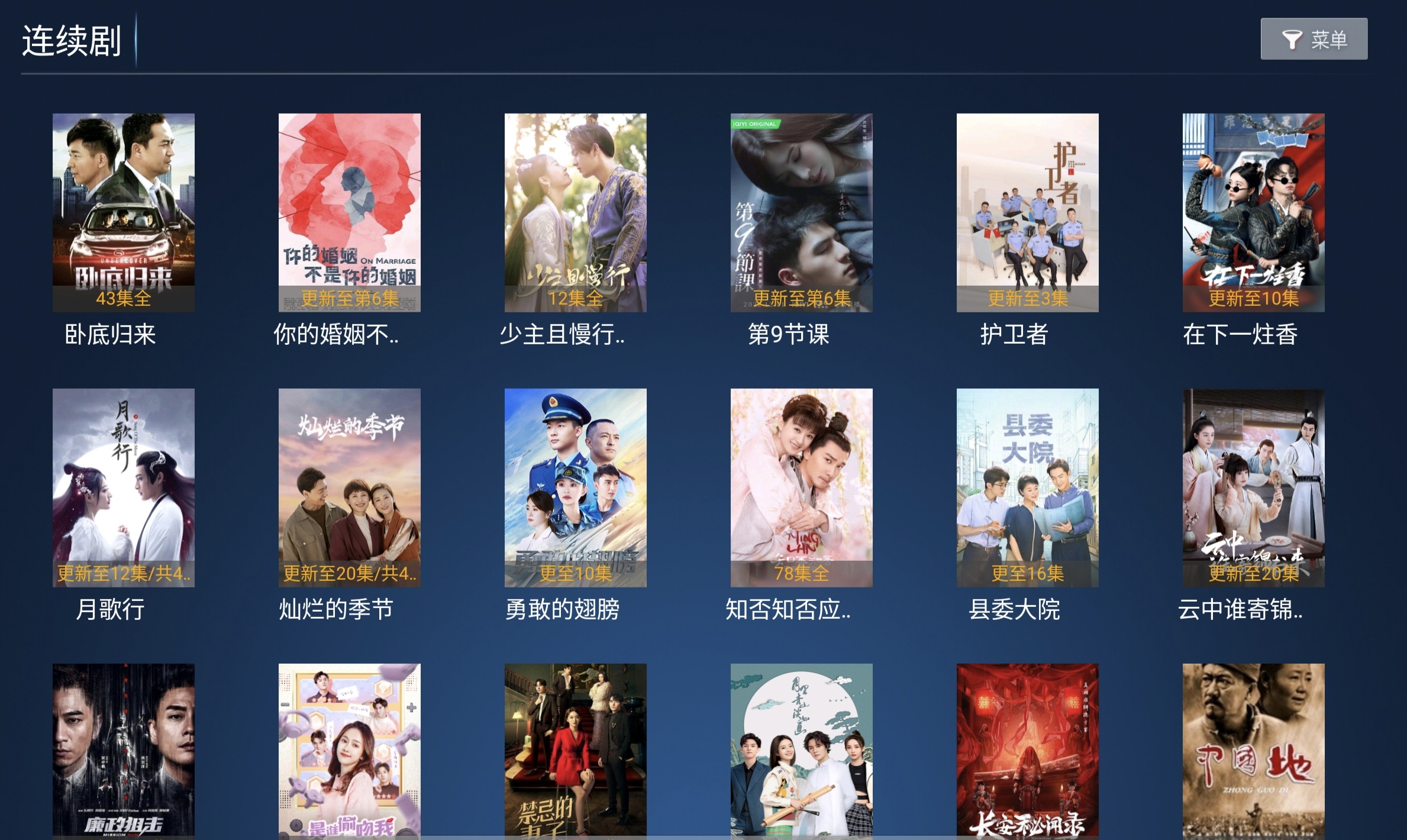View the drama 护卫者
This screenshot has width=1407, height=840.
[1027, 212]
